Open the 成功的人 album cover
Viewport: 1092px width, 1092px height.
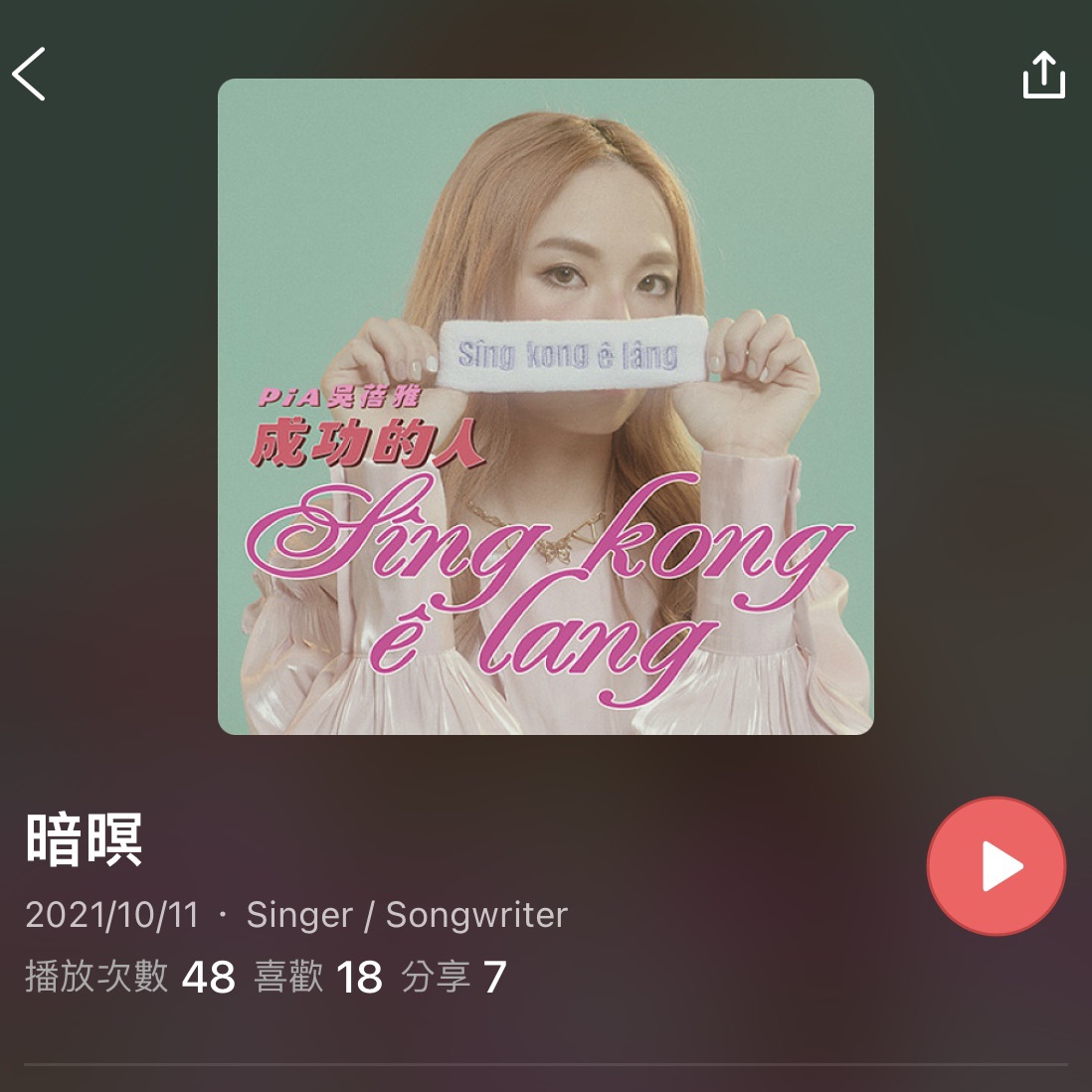coord(545,406)
